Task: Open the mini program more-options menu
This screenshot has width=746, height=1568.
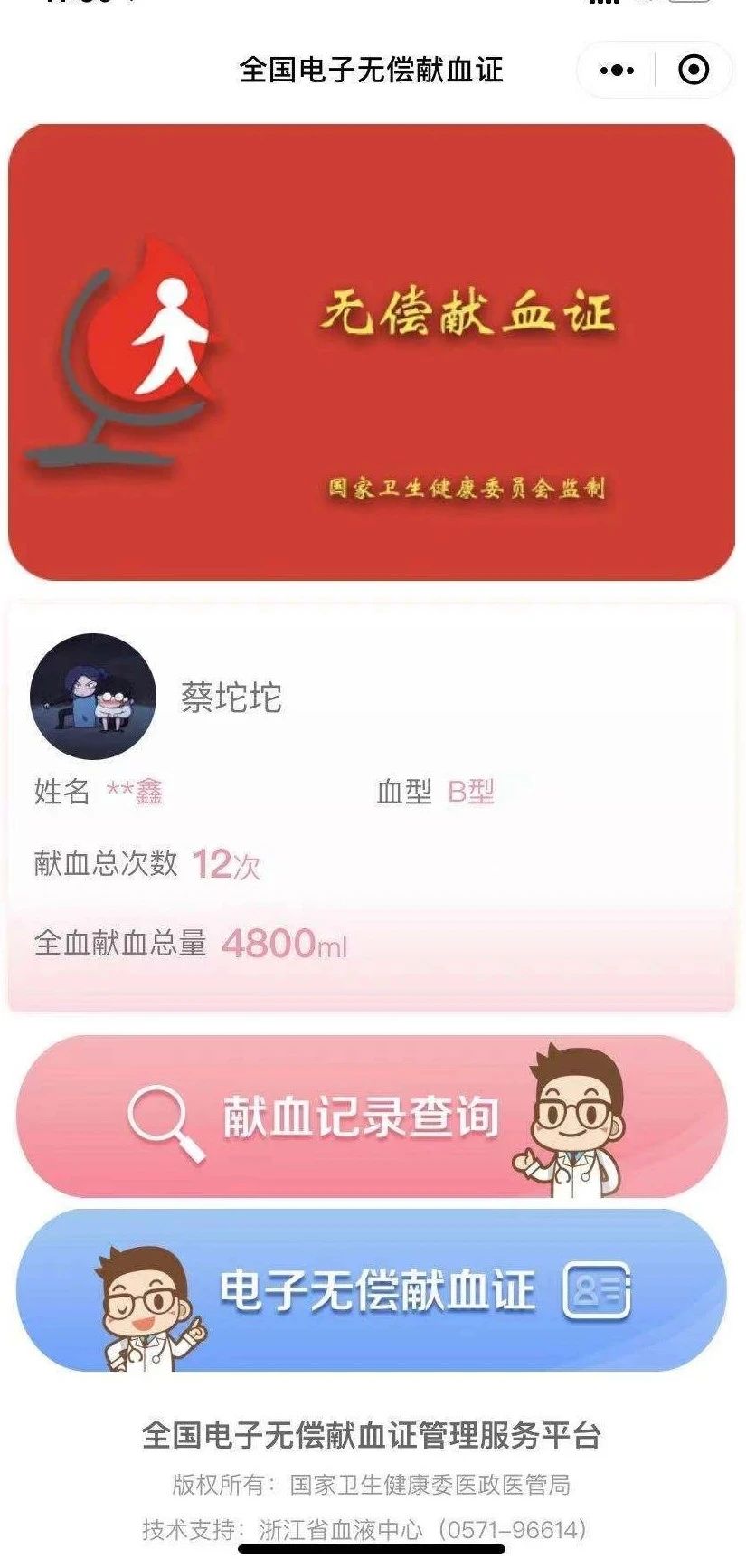Action: coord(617,71)
